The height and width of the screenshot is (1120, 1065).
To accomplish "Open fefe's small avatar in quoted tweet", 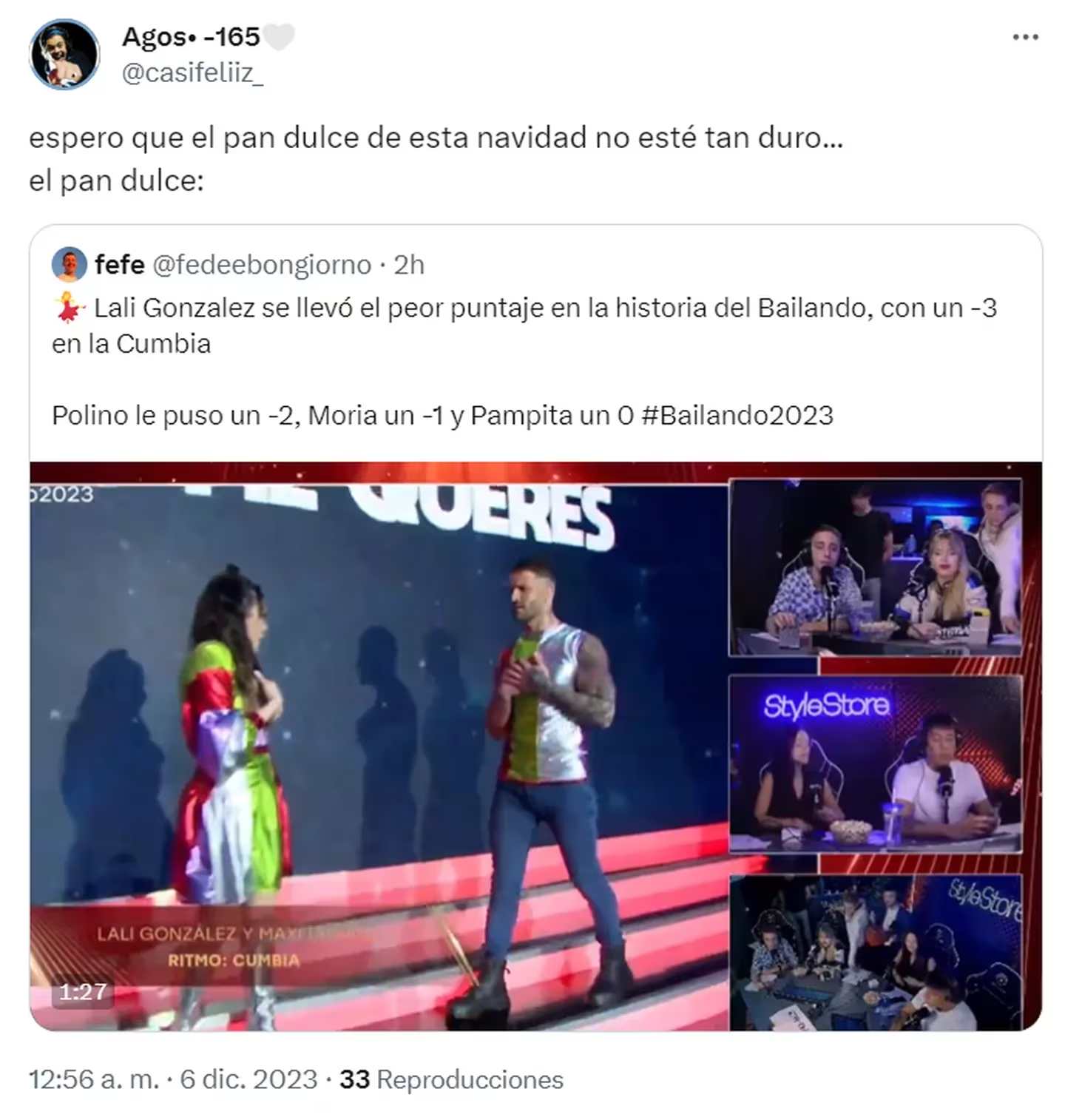I will pyautogui.click(x=69, y=265).
